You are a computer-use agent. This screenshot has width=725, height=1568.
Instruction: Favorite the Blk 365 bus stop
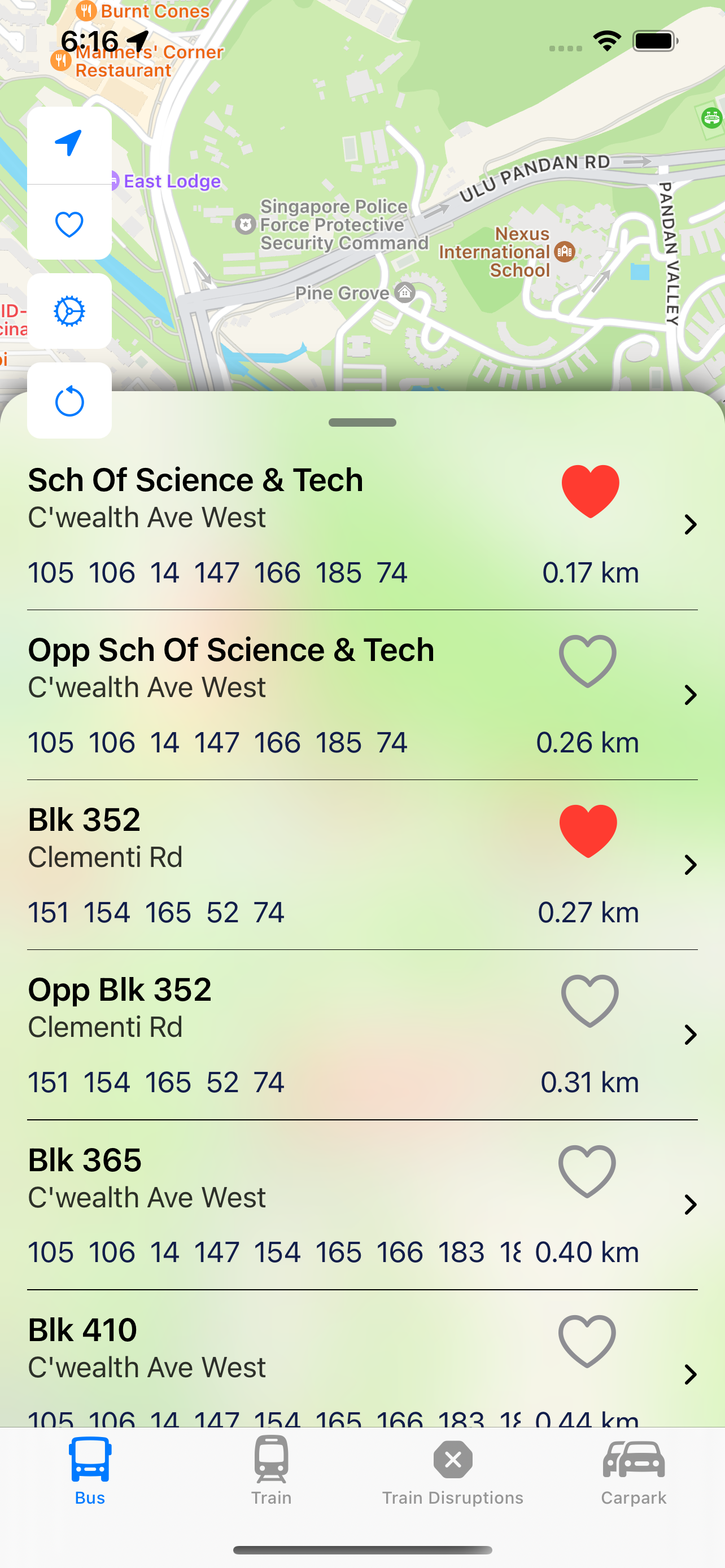(x=587, y=1171)
